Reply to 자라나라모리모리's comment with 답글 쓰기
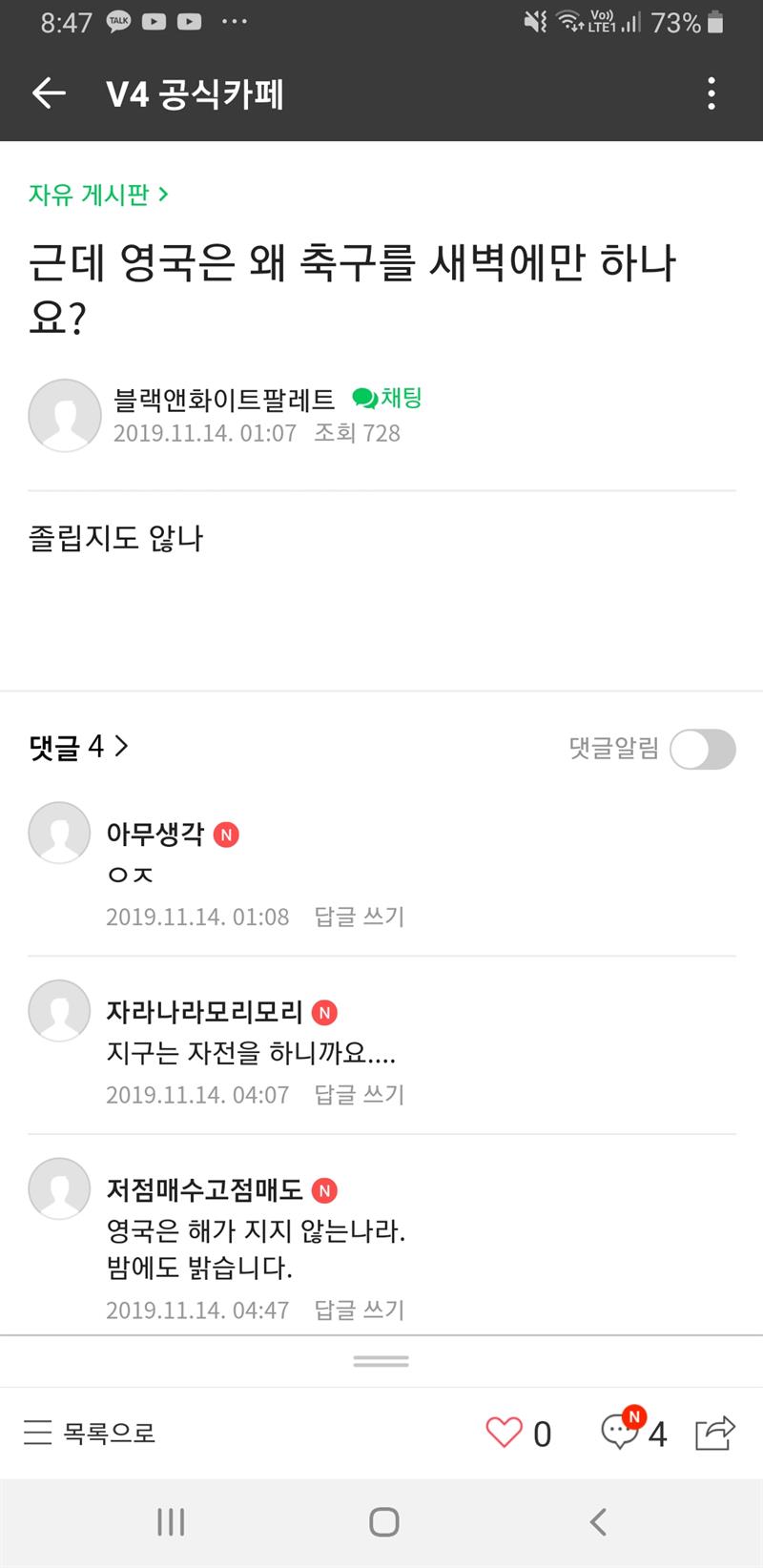Image resolution: width=763 pixels, height=1568 pixels. tap(360, 1094)
